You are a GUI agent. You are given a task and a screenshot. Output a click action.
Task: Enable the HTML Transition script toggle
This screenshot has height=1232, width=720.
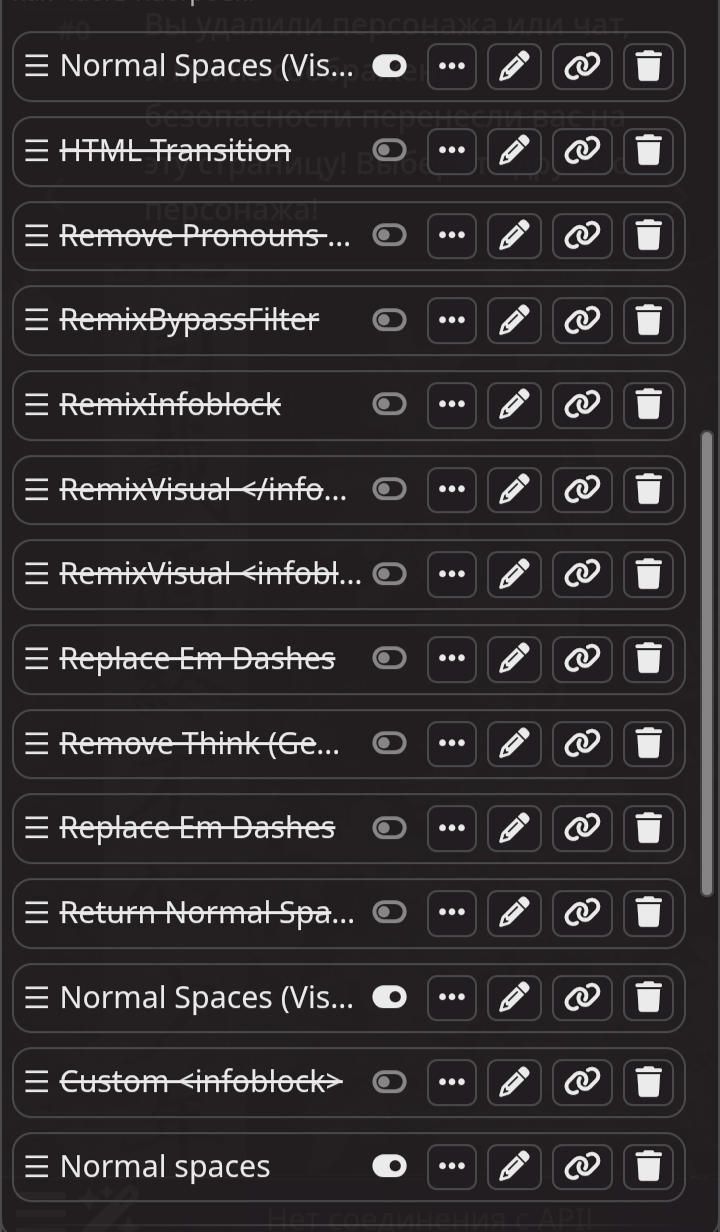tap(389, 151)
